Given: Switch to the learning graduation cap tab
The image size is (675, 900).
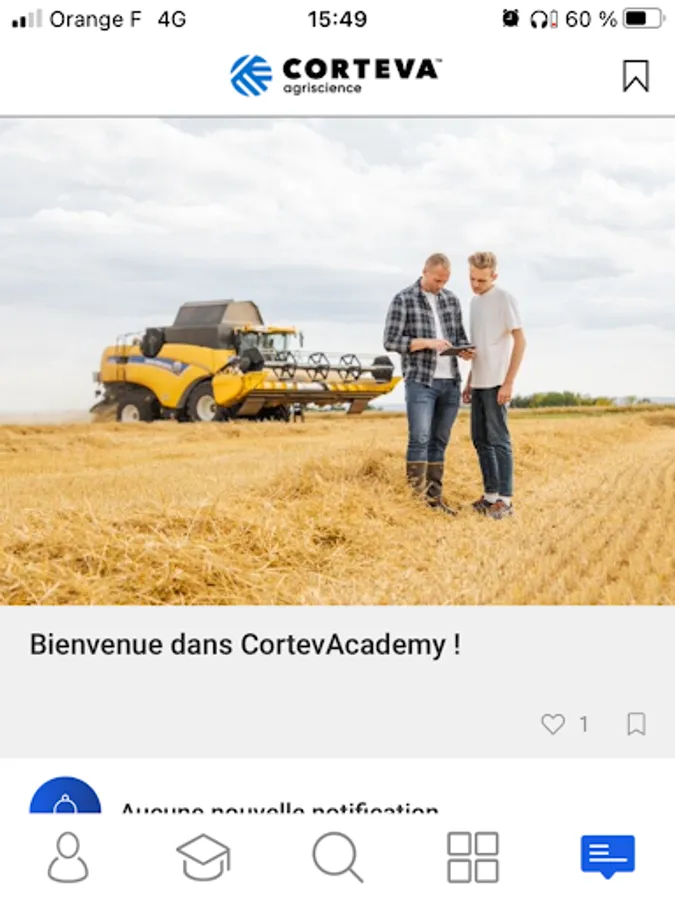Looking at the screenshot, I should (x=203, y=857).
